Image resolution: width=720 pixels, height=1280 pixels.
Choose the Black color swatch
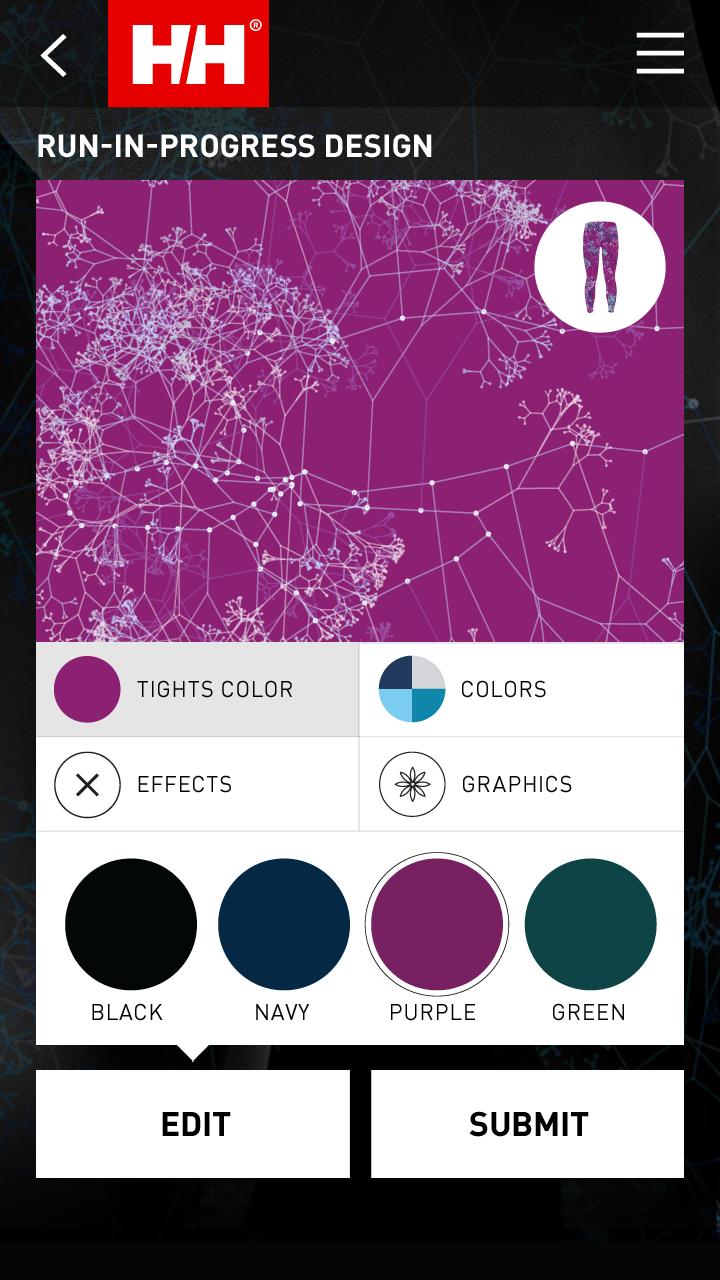click(x=130, y=924)
